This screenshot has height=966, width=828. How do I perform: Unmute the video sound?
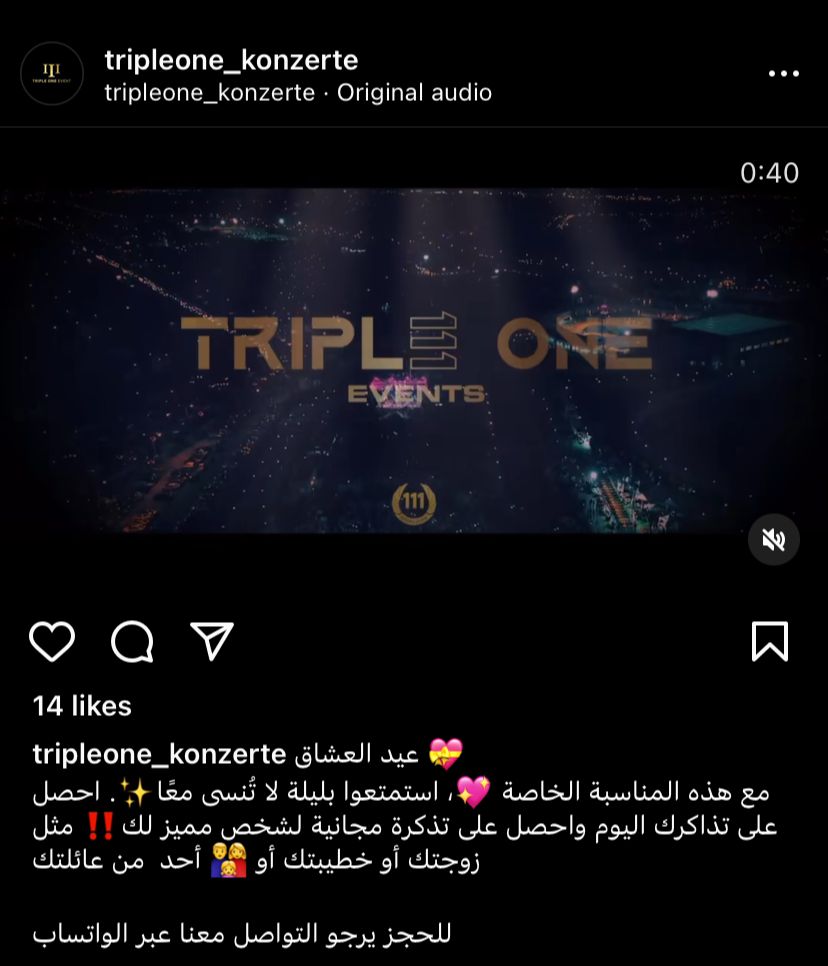pos(774,540)
